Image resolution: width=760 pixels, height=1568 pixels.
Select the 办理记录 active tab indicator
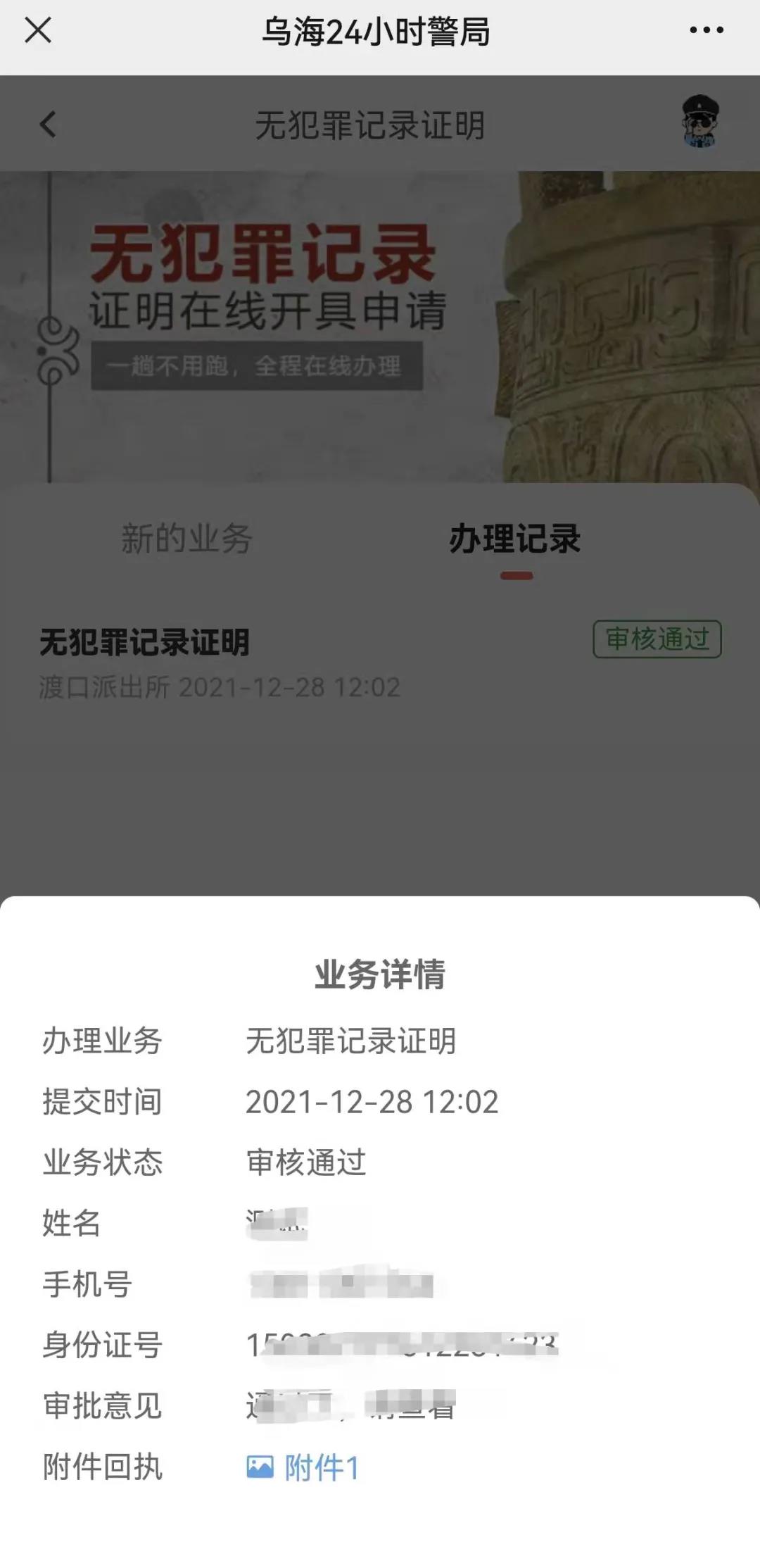519,575
